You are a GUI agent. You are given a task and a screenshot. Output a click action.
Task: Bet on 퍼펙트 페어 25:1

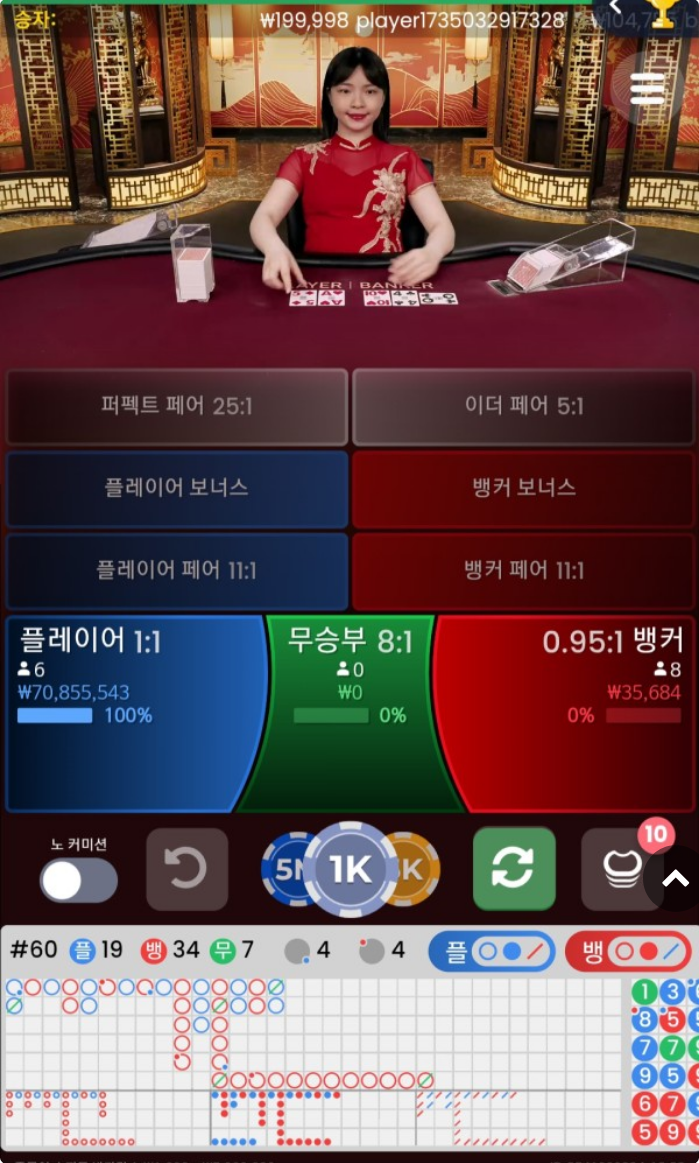pyautogui.click(x=177, y=406)
